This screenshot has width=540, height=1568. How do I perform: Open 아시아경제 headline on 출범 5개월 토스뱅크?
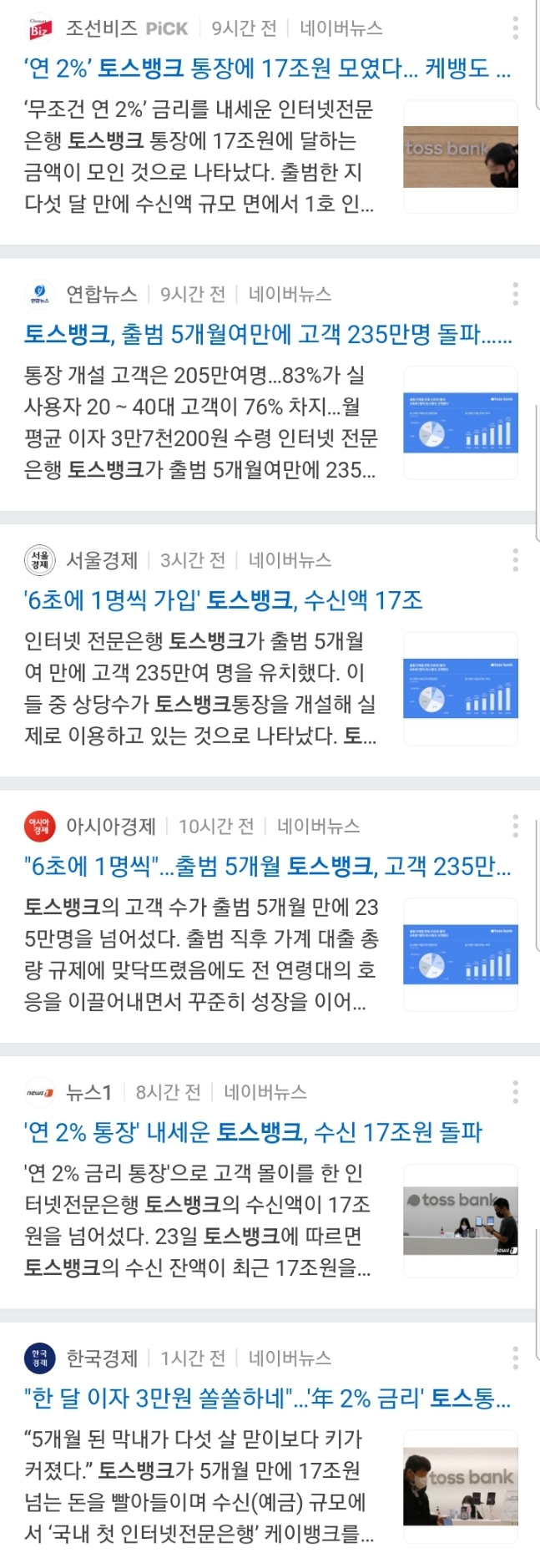(267, 867)
